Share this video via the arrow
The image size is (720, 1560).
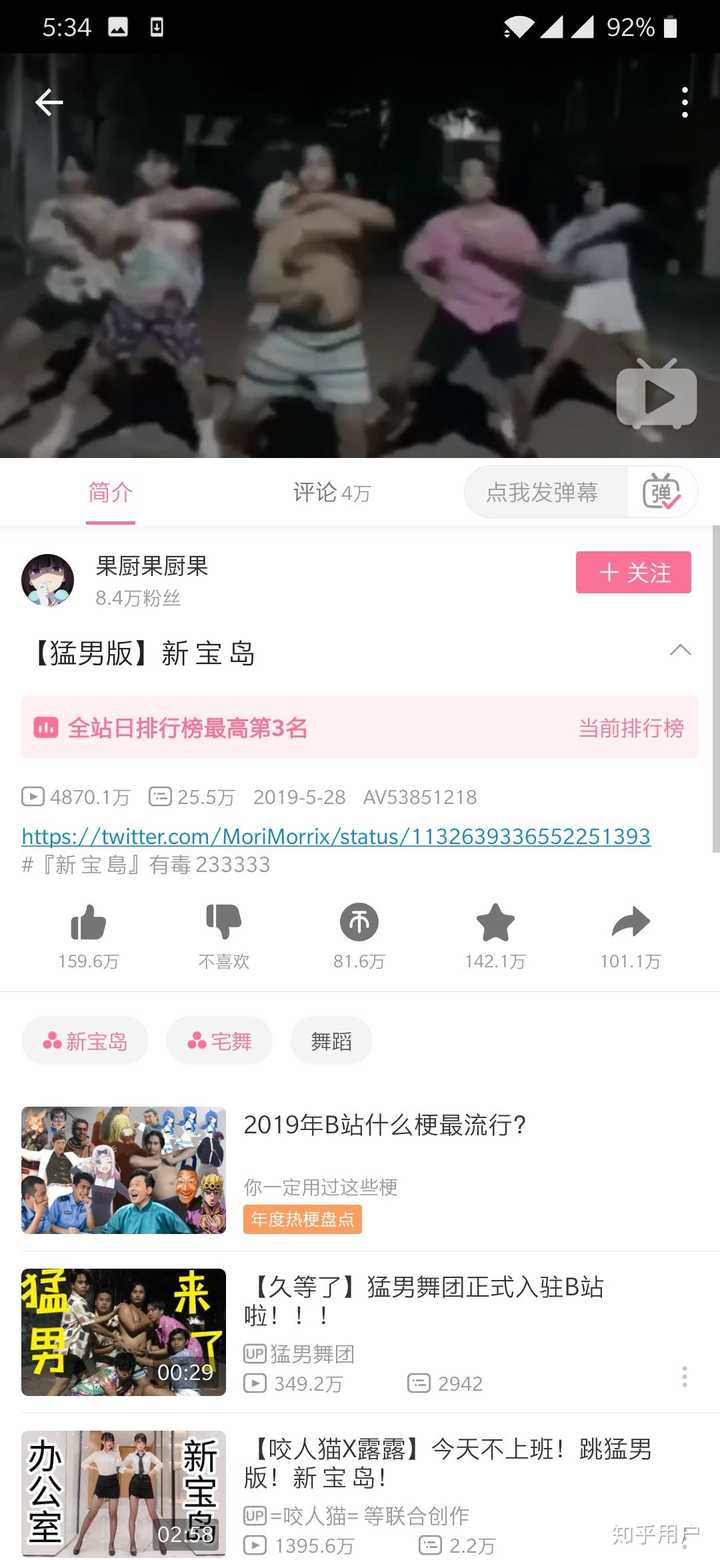coord(630,923)
